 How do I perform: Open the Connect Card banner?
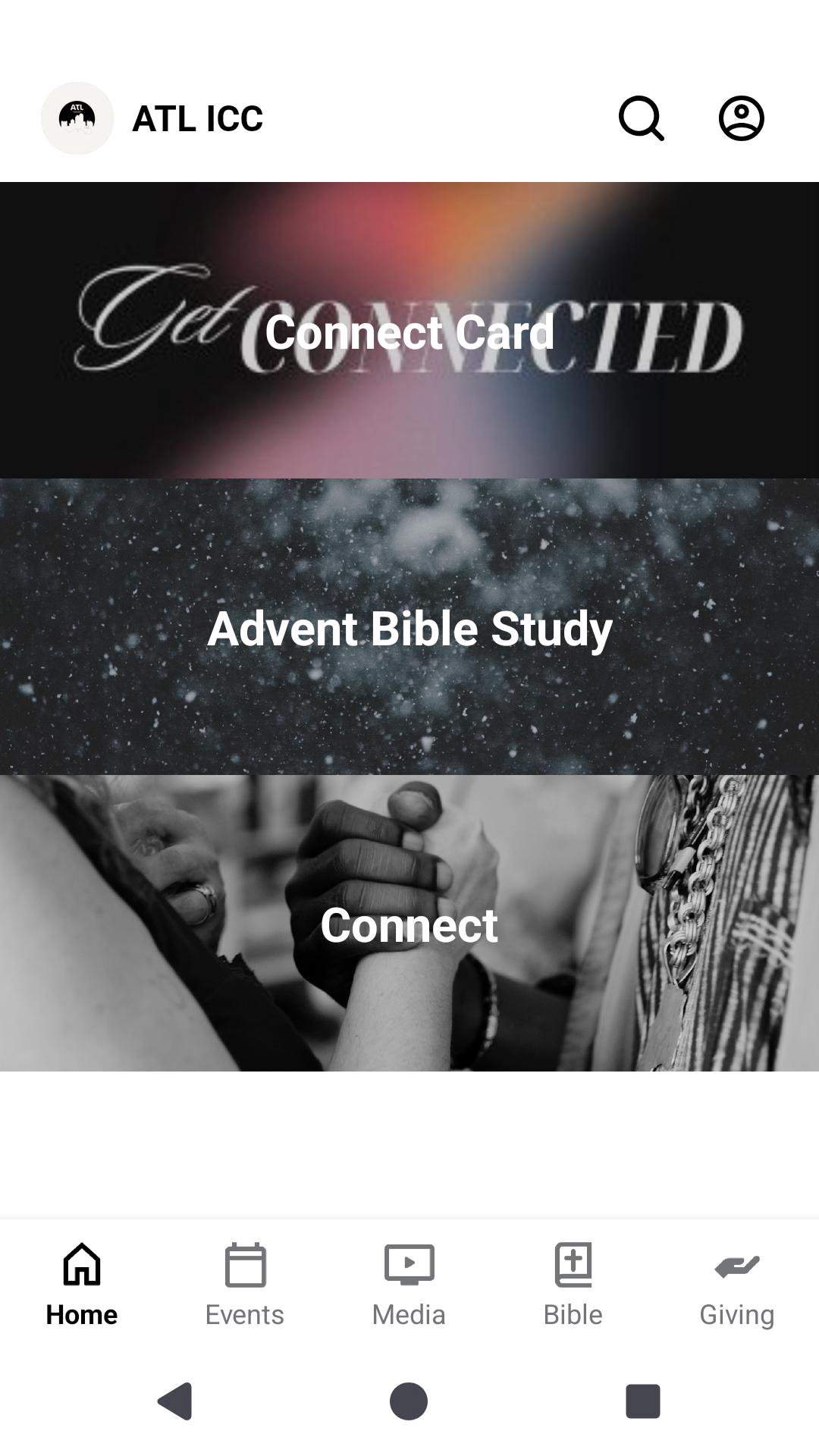coord(409,331)
